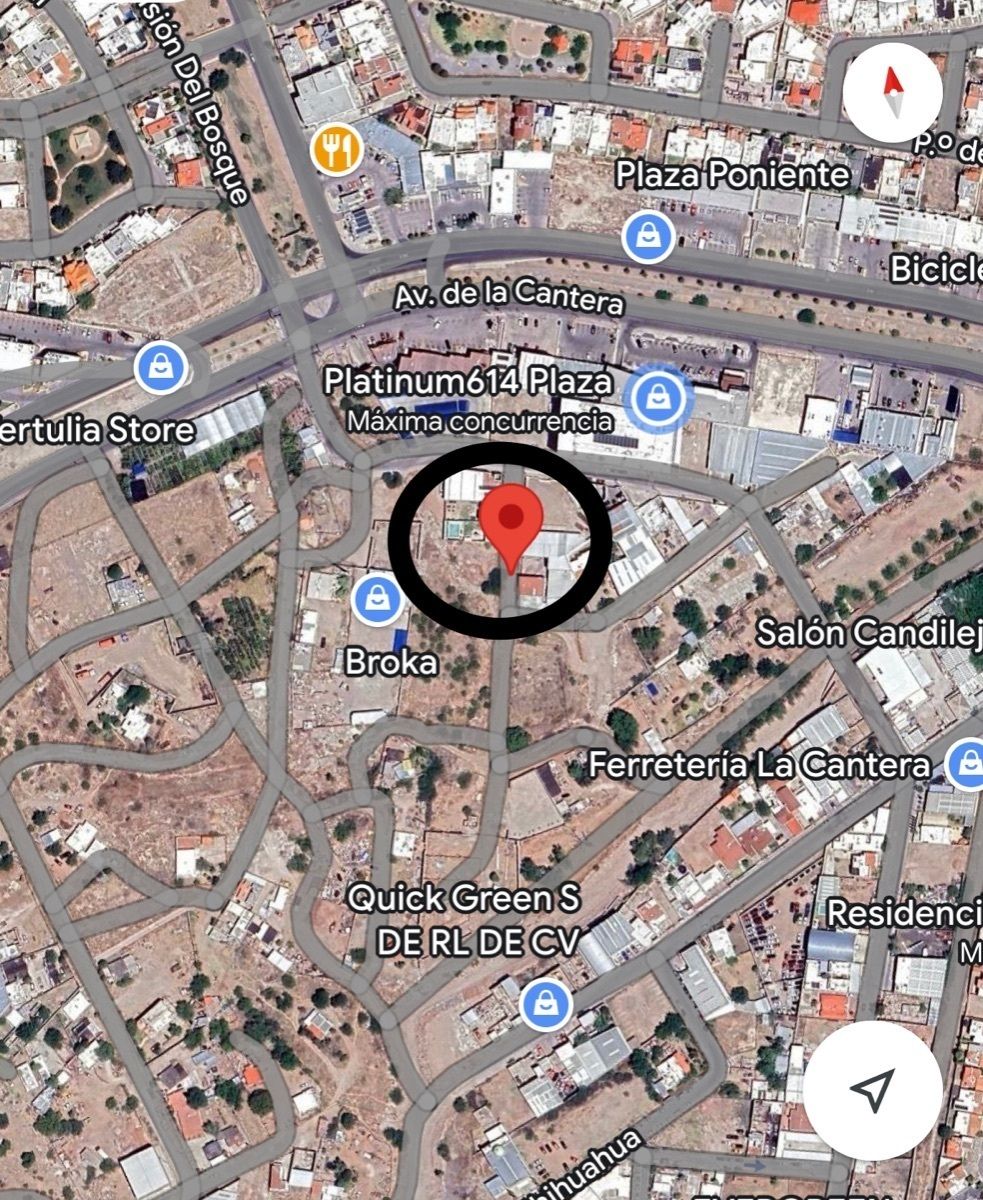Tap the Tertulia Store shopping marker
Screen dimensions: 983x1200
(x=159, y=368)
